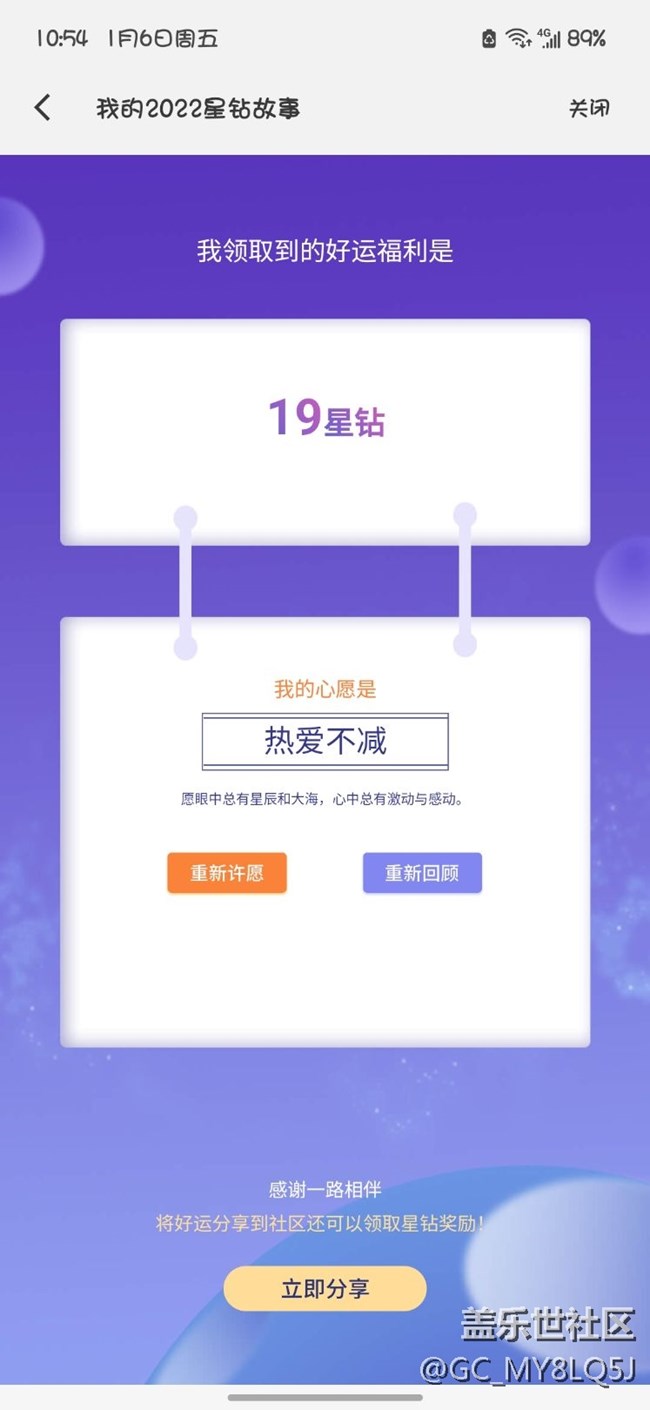This screenshot has width=650, height=1410.
Task: Close the page with 关闭
Action: click(x=588, y=108)
